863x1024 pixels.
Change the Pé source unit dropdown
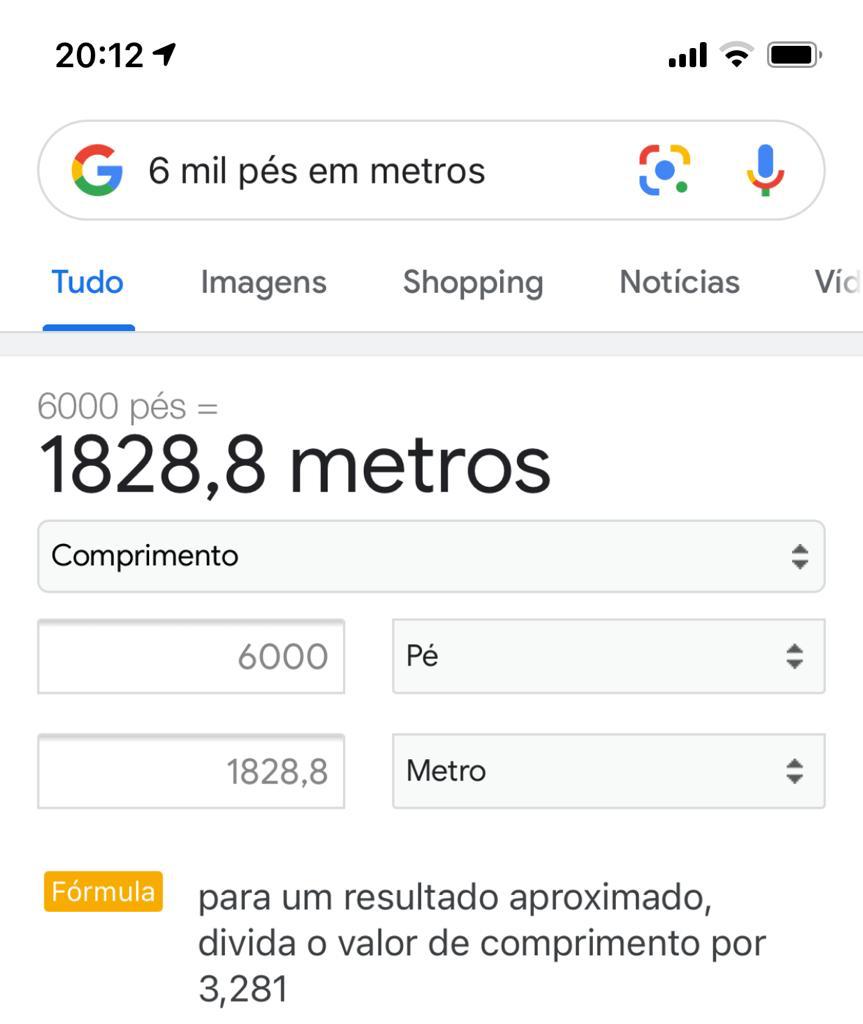point(608,656)
